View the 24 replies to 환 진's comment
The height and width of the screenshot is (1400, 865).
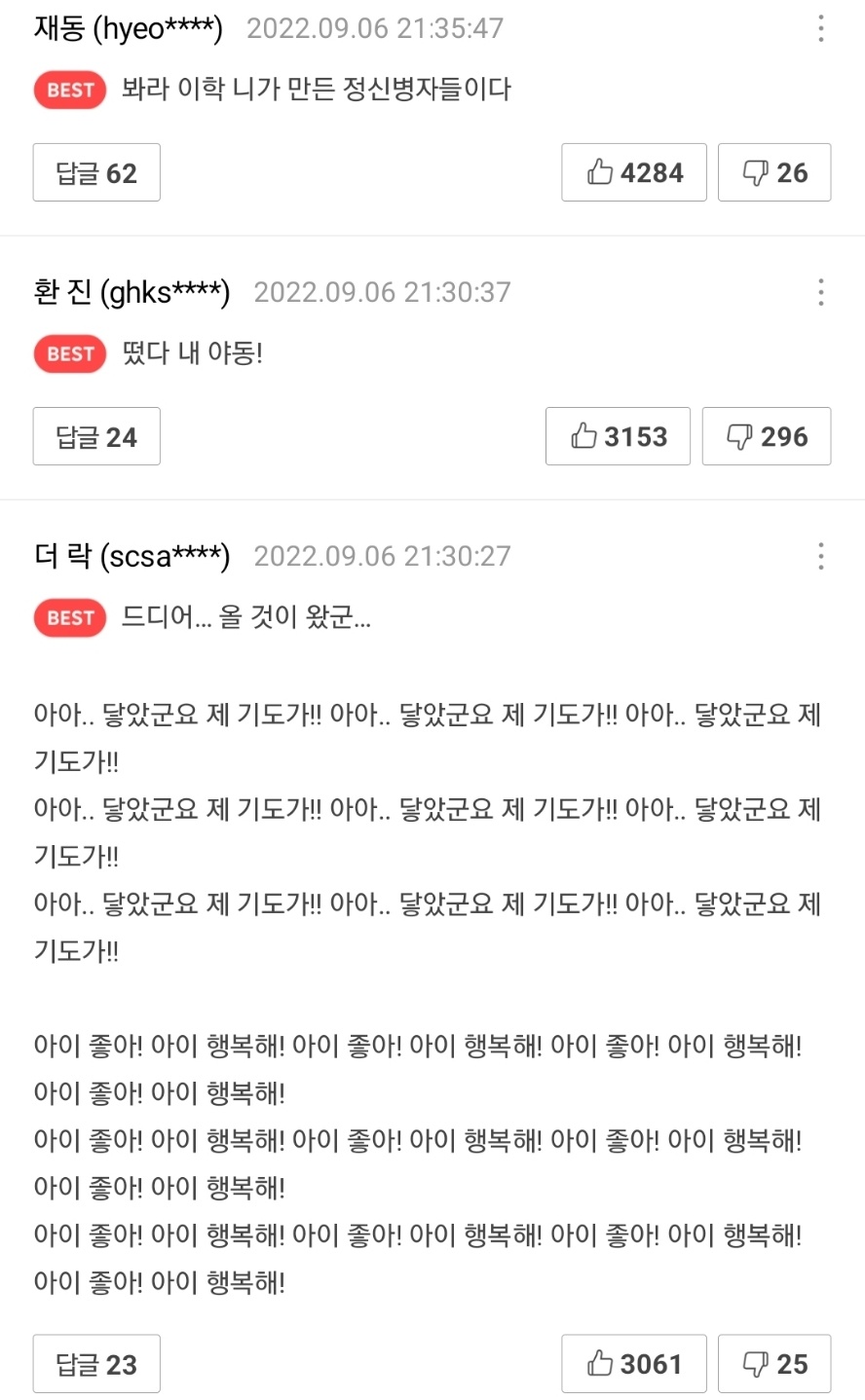click(96, 436)
